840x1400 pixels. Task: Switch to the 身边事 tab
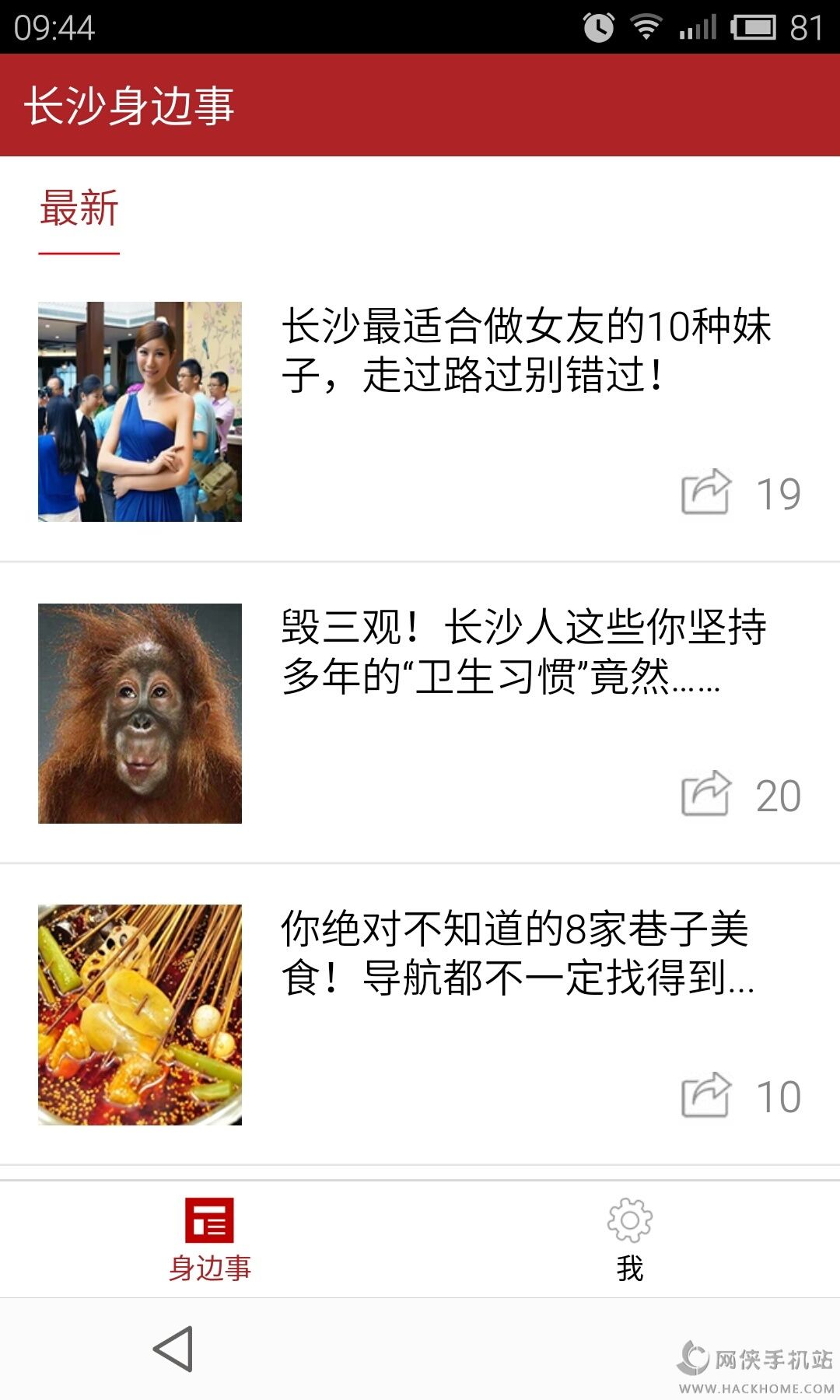pyautogui.click(x=210, y=1239)
